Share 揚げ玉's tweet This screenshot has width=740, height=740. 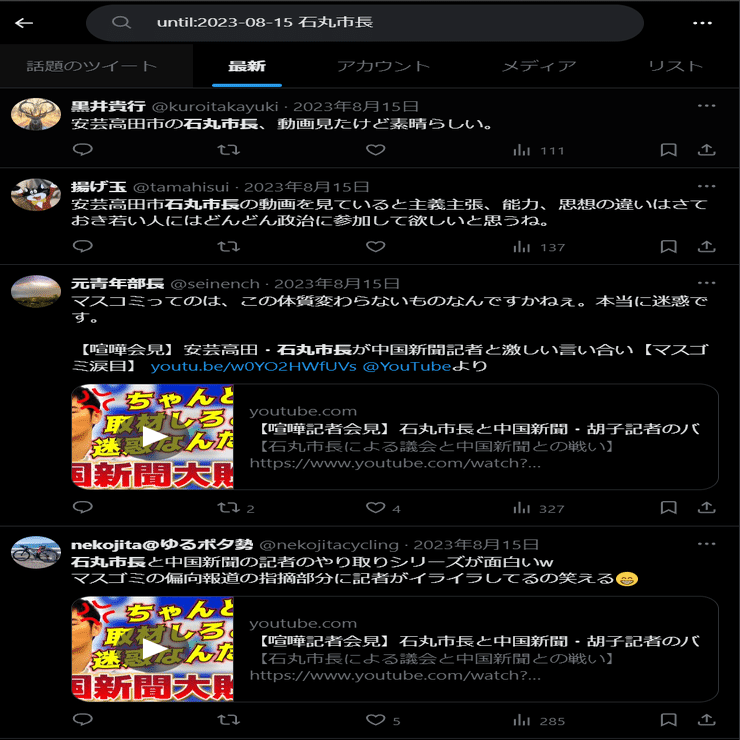click(x=706, y=247)
